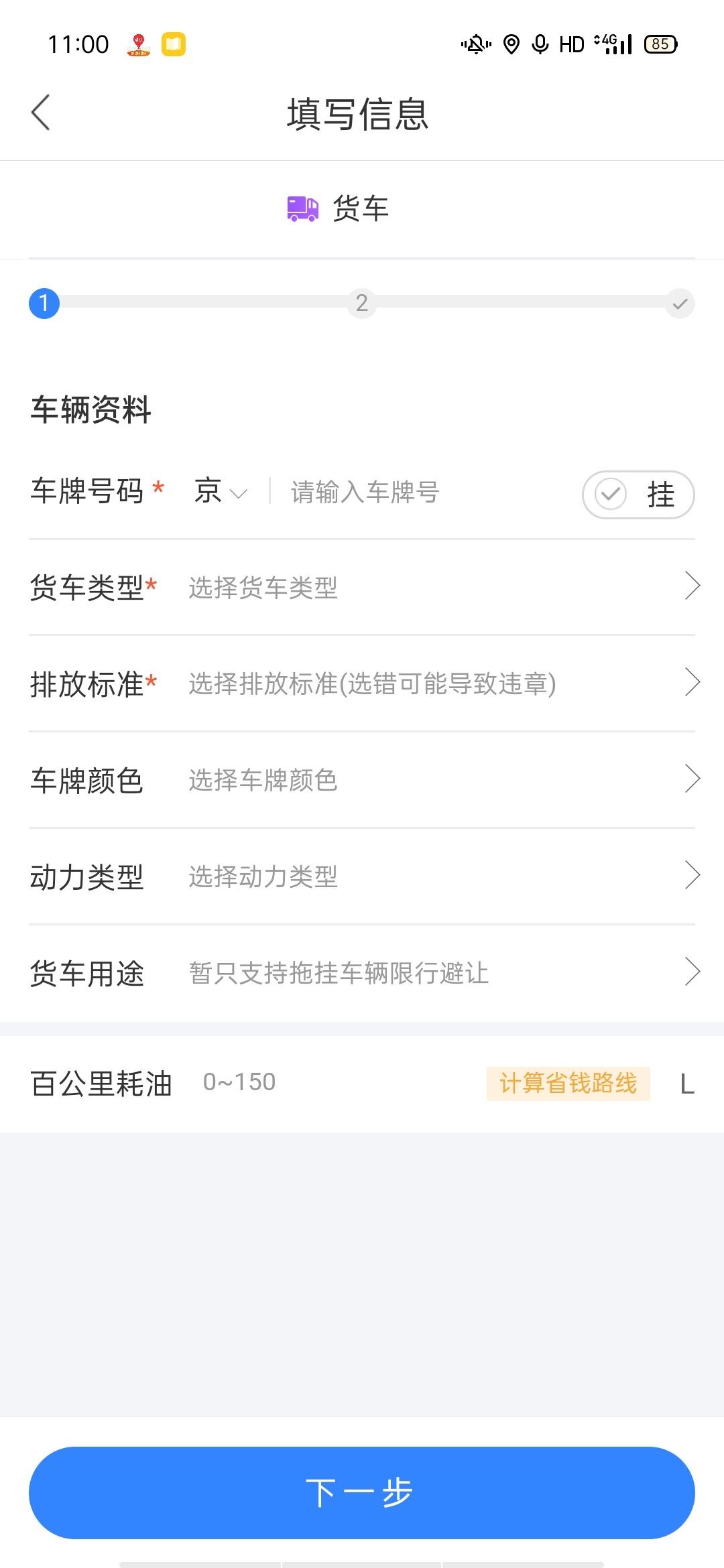The height and width of the screenshot is (1568, 724).
Task: Go back from 填写信息 page
Action: (x=41, y=113)
